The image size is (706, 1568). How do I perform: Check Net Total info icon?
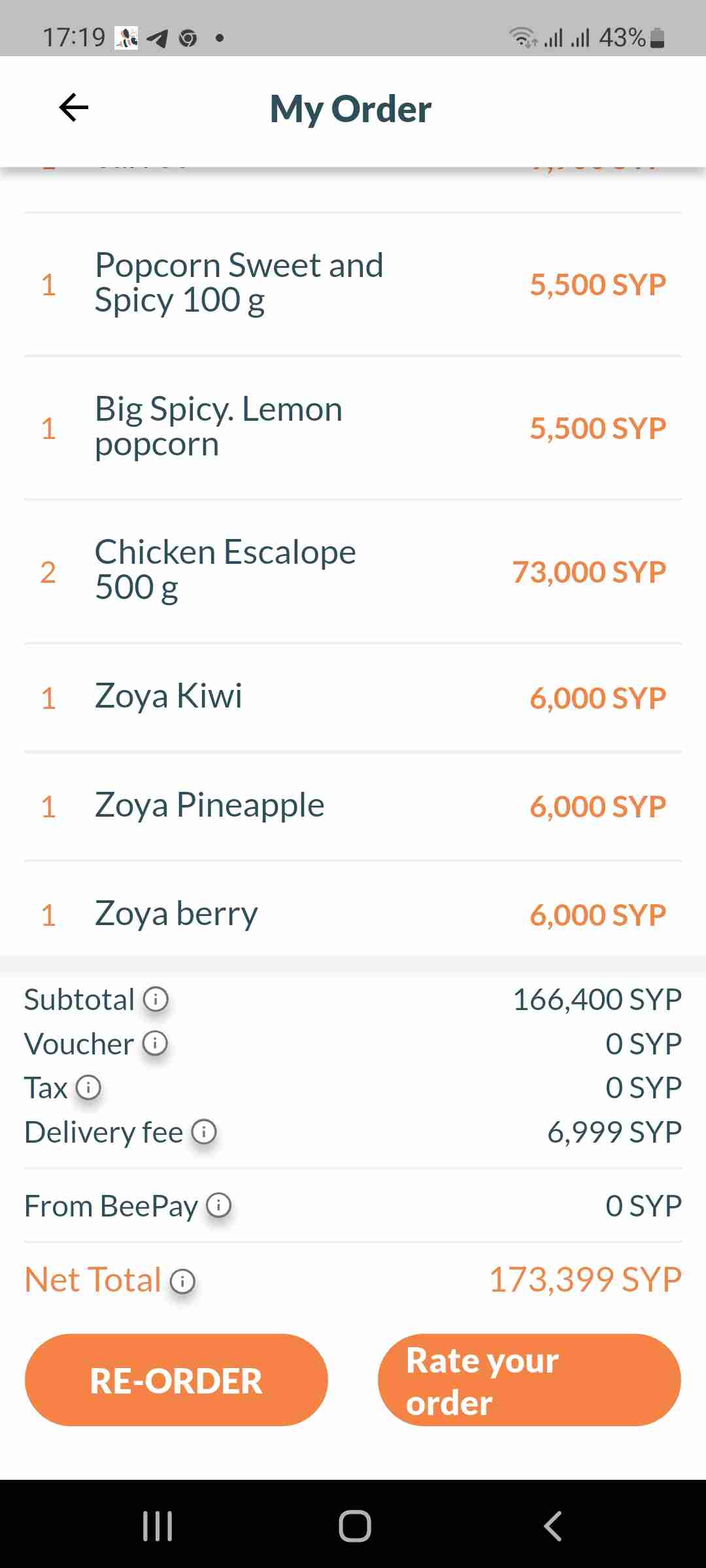[182, 1281]
